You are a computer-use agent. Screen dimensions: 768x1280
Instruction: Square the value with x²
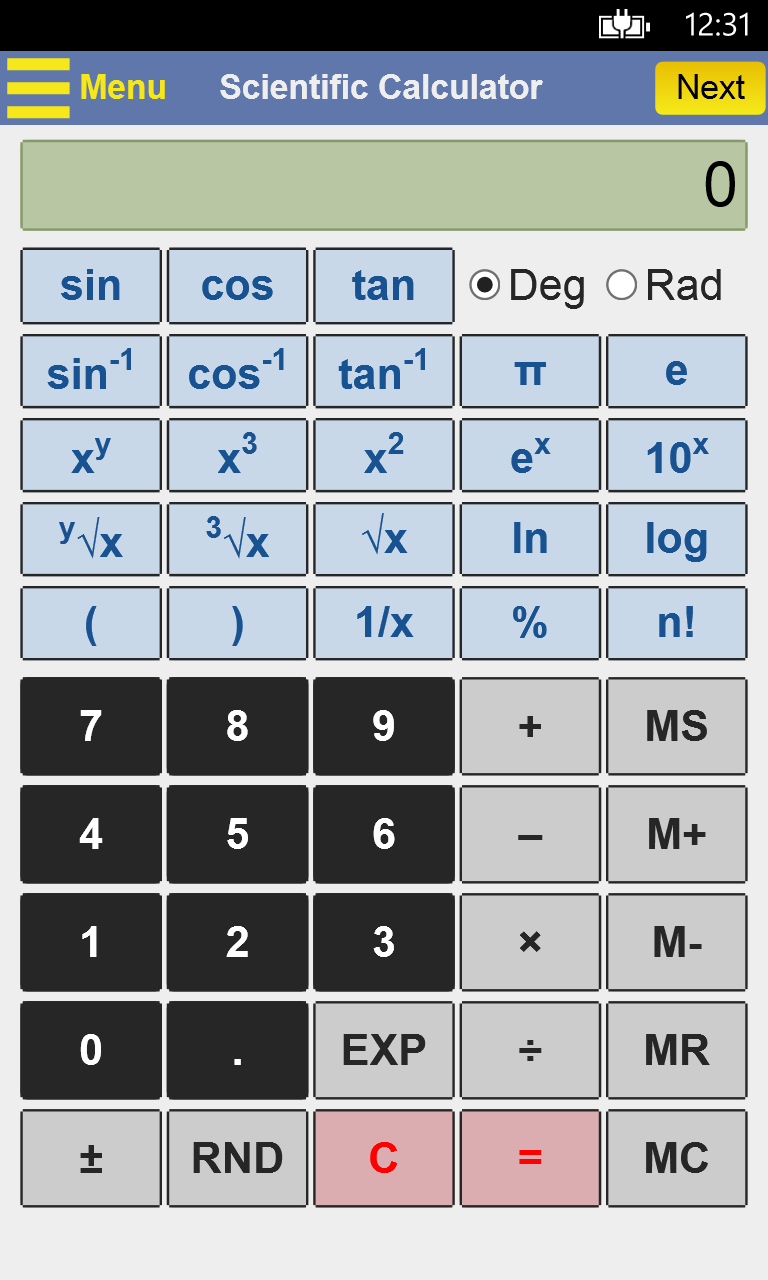[384, 456]
